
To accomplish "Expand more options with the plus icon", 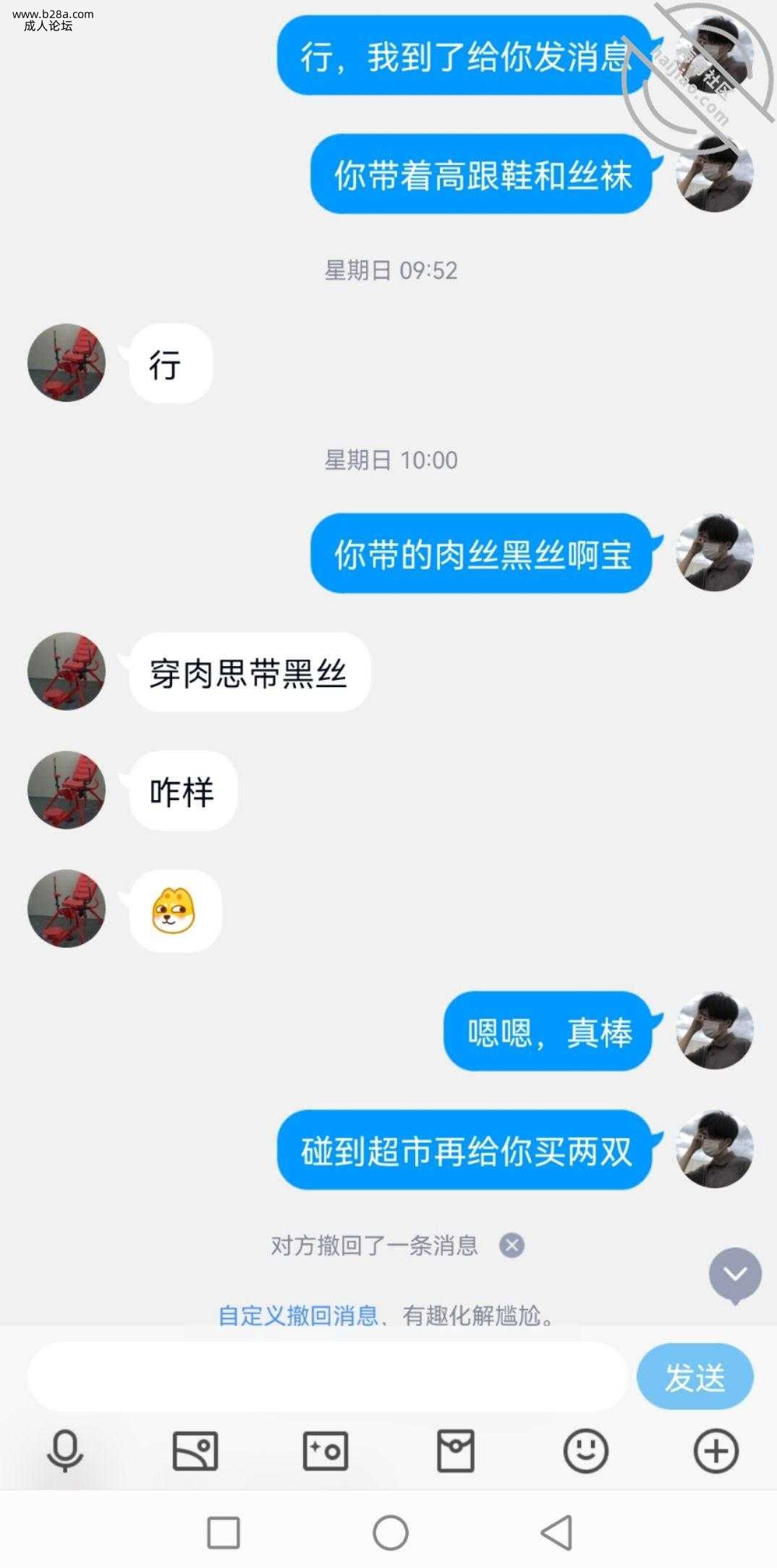I will (x=716, y=1451).
